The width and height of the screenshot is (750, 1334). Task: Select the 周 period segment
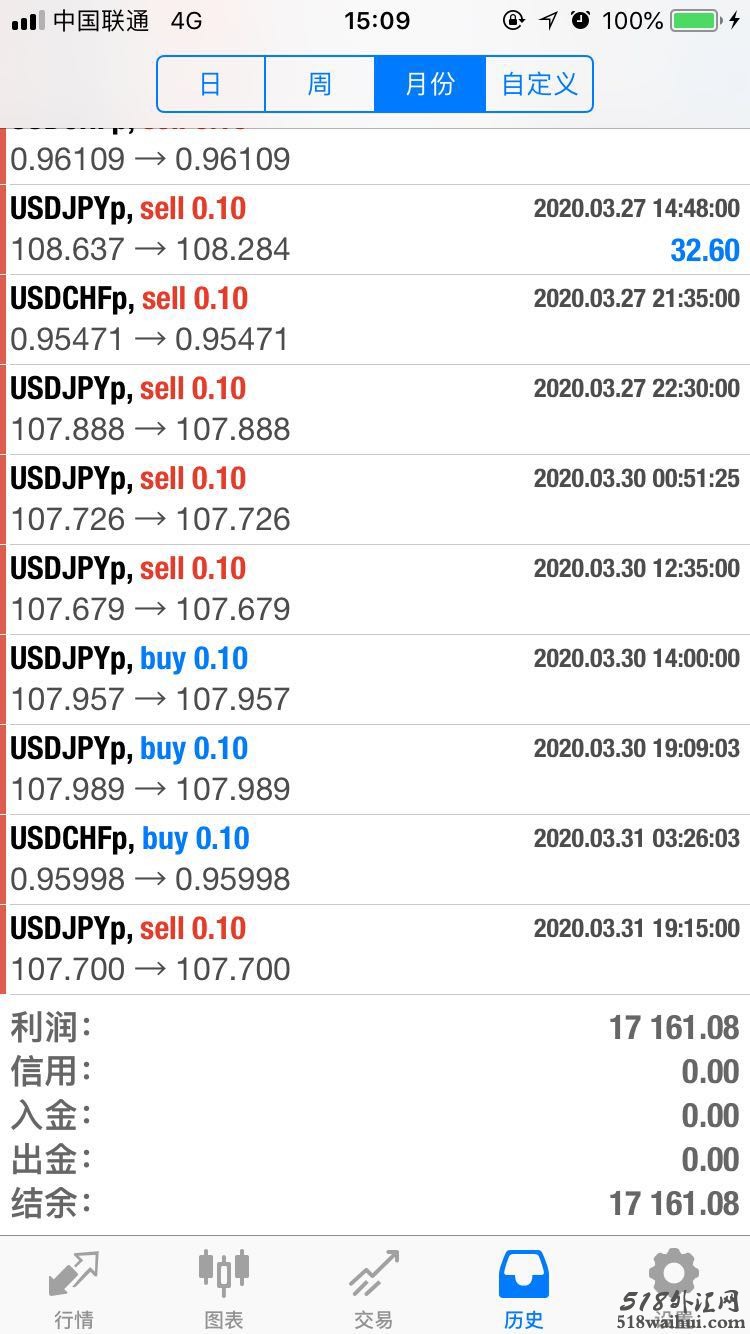pos(319,84)
